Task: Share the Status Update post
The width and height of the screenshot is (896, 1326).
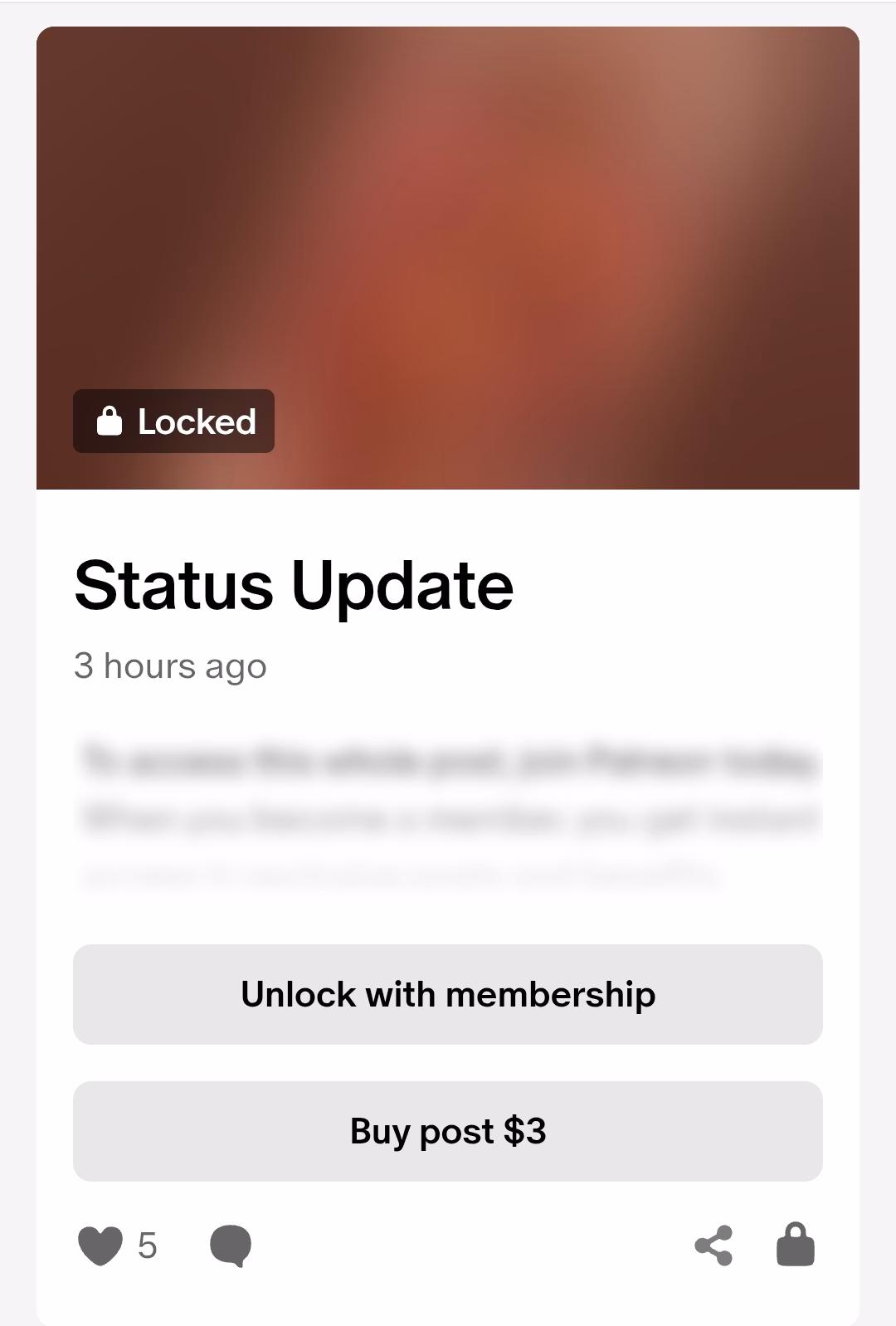Action: tap(713, 1246)
